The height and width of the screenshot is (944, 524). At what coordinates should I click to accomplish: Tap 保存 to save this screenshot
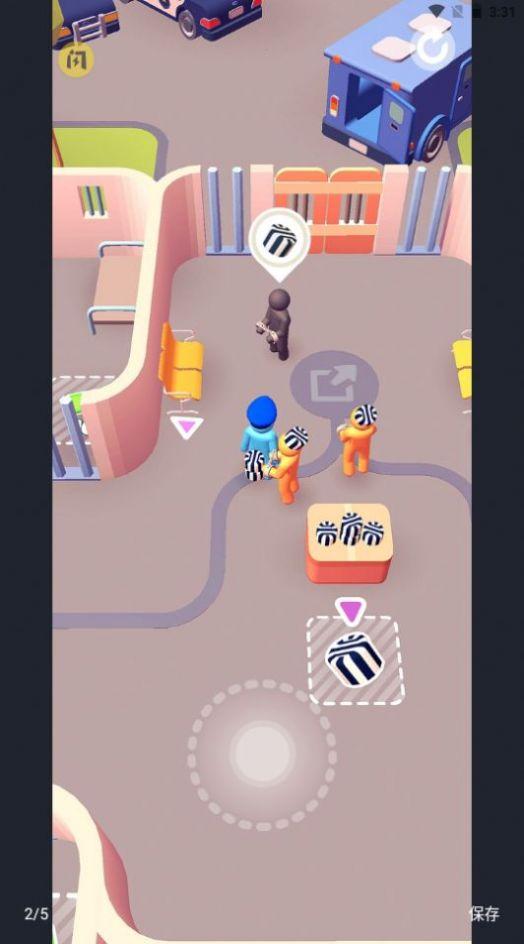(x=484, y=913)
